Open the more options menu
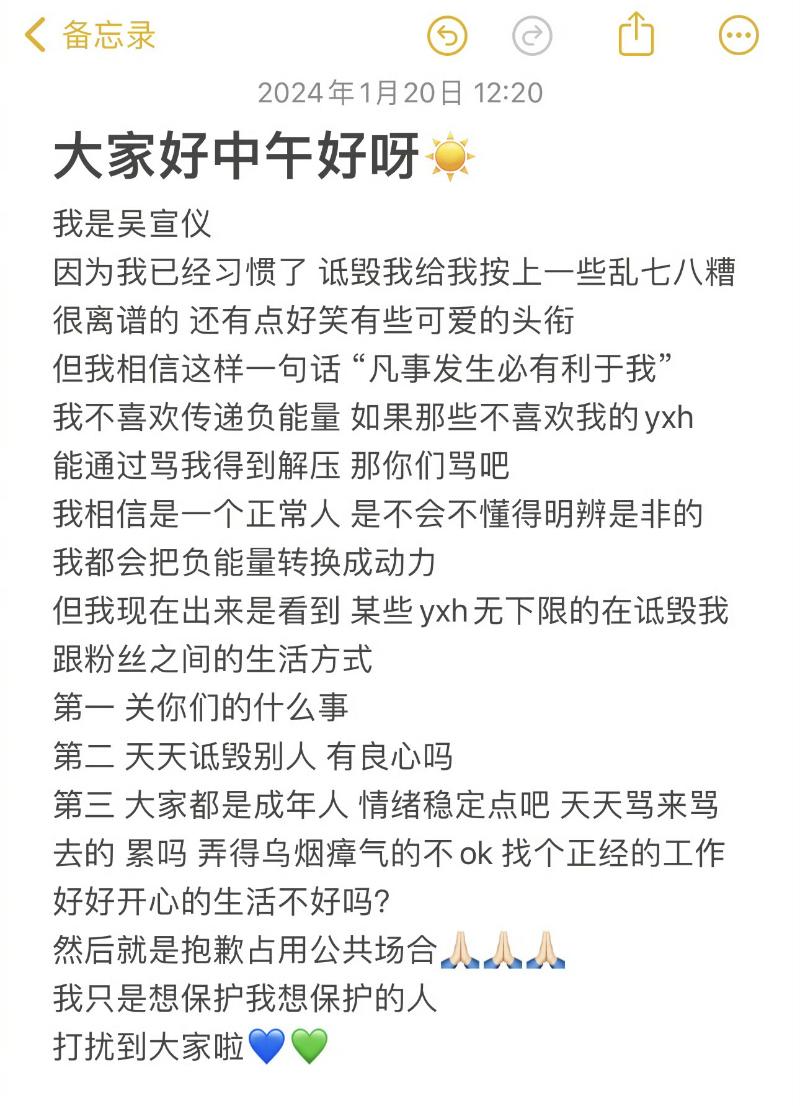 pyautogui.click(x=739, y=37)
